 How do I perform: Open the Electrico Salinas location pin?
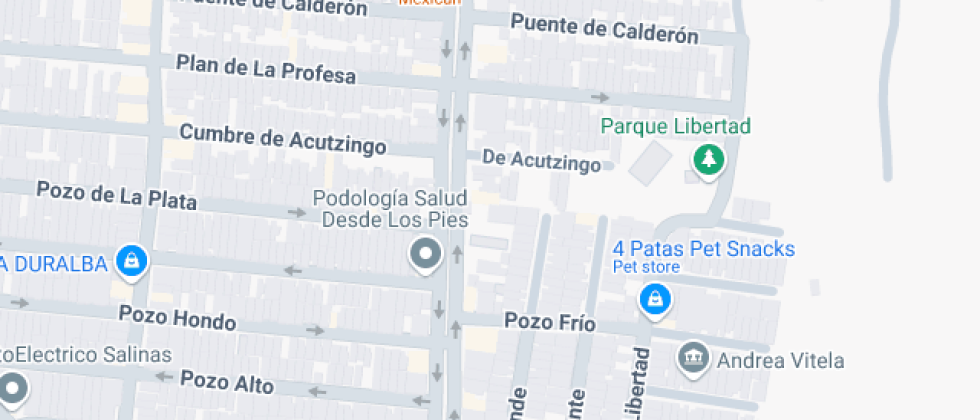click(x=12, y=388)
